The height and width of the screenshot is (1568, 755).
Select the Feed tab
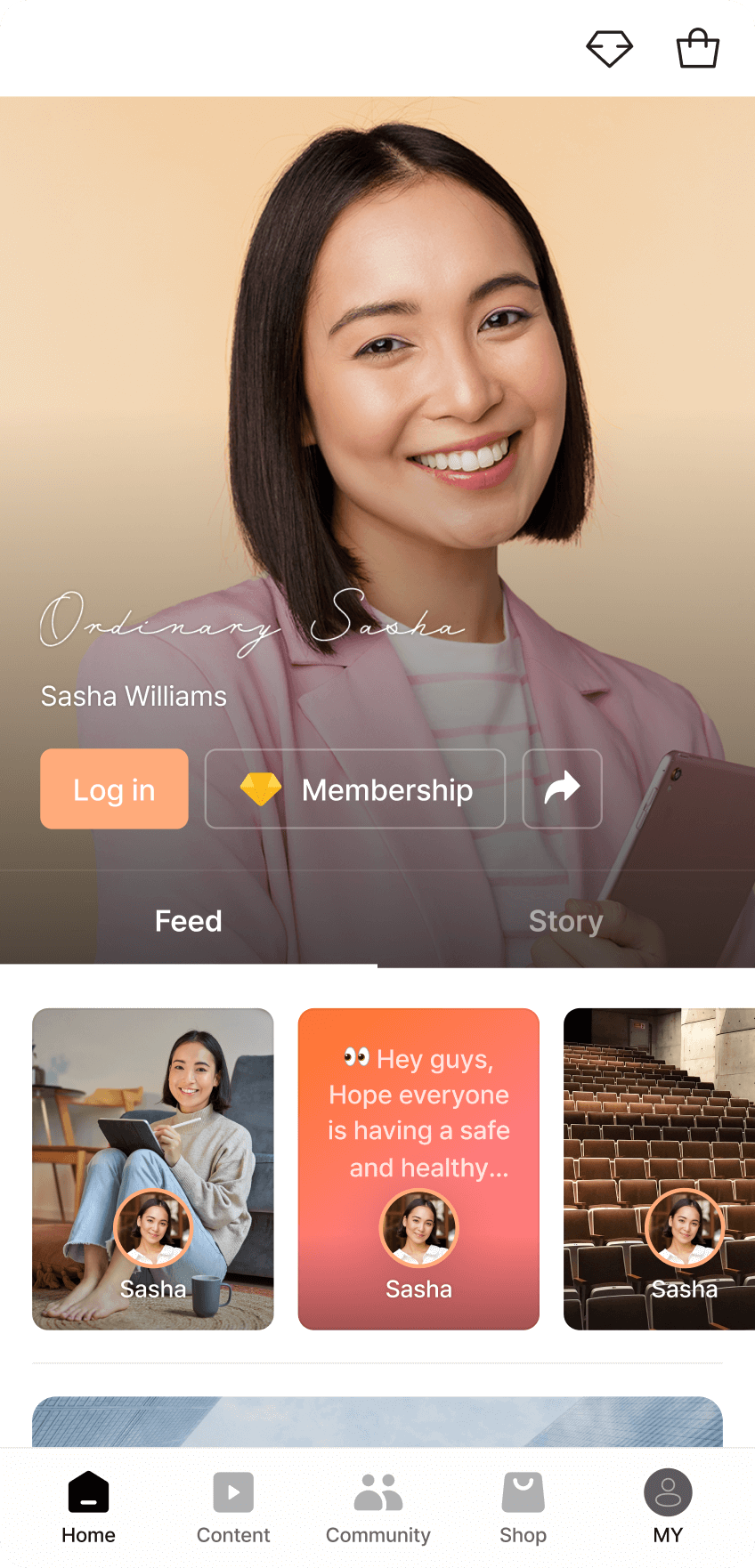189,921
